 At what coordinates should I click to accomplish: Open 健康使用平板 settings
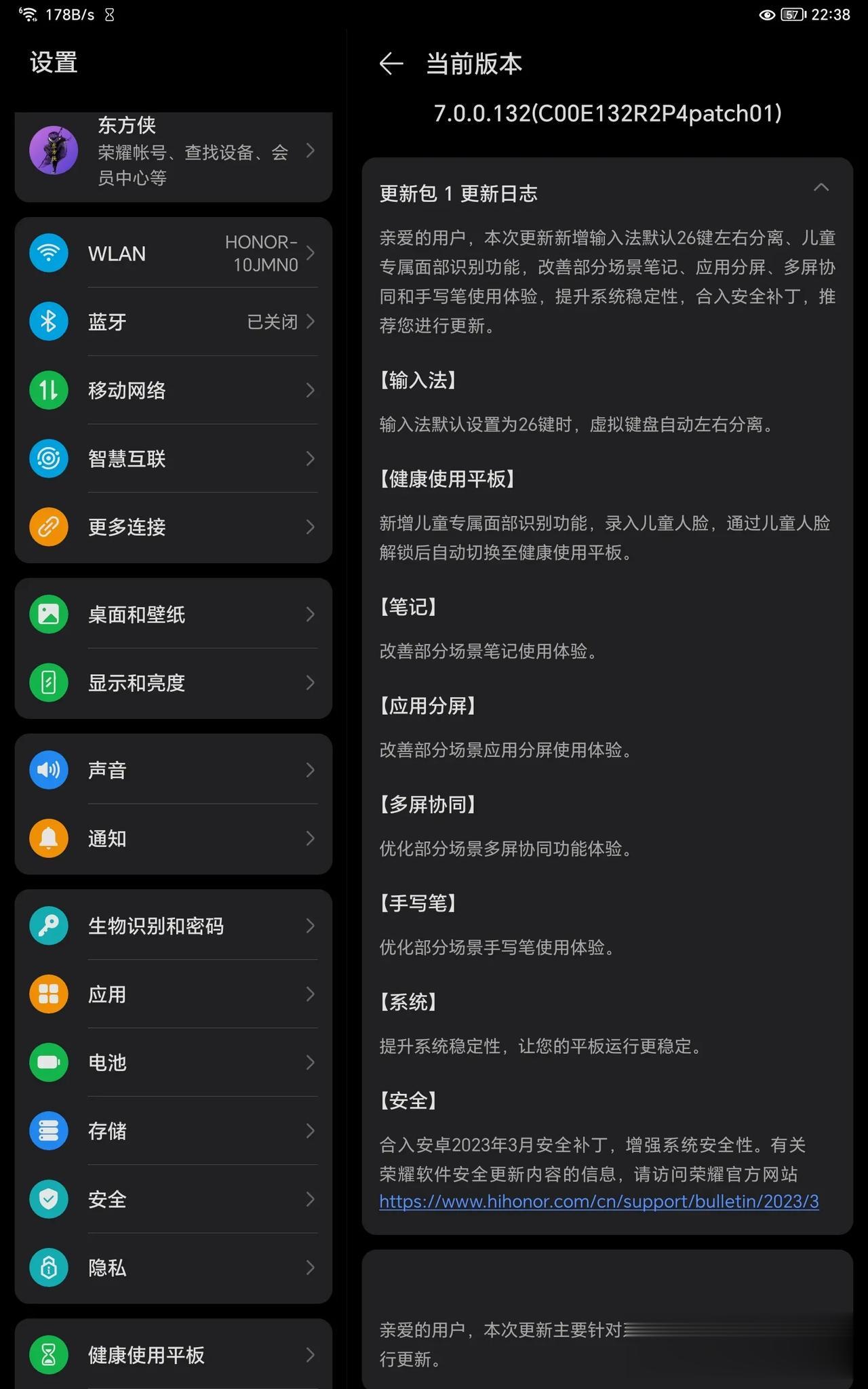[174, 1354]
